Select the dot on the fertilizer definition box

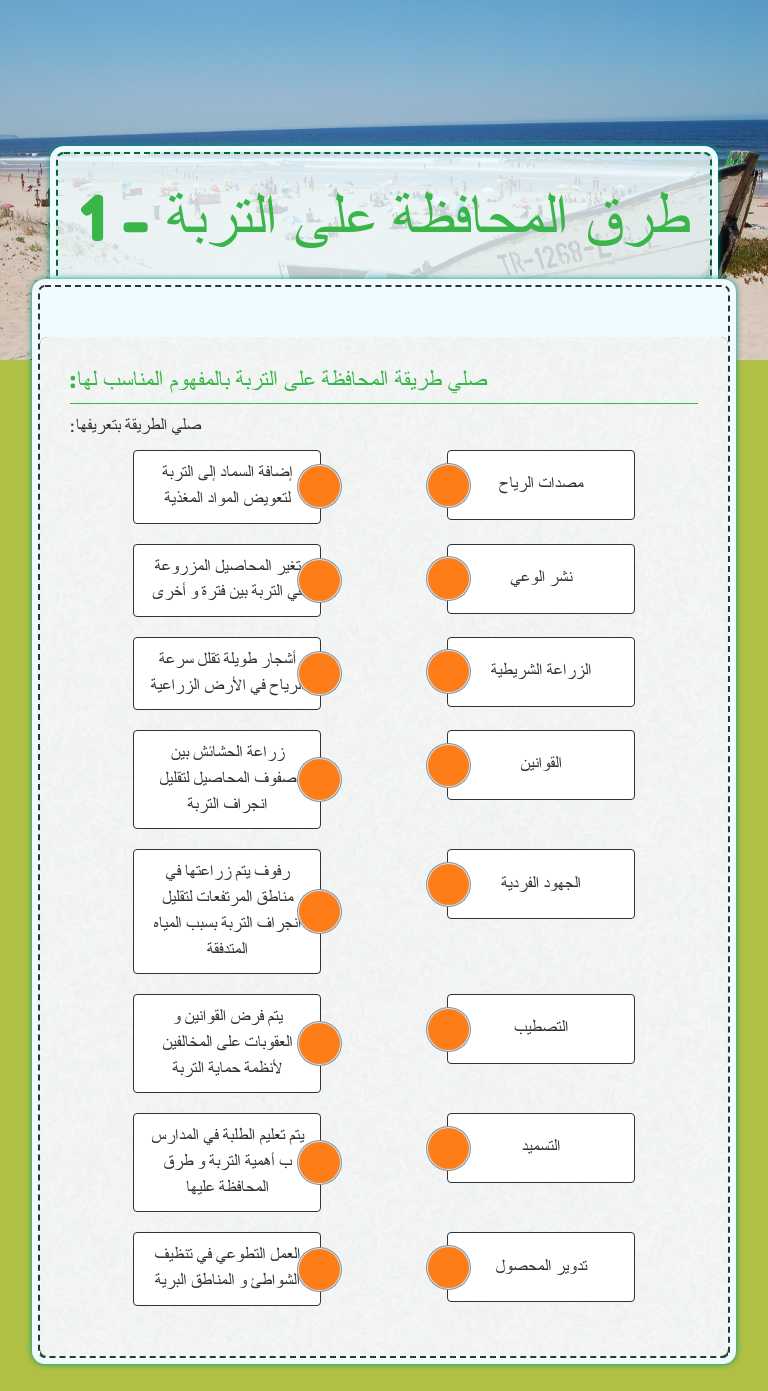click(x=320, y=485)
